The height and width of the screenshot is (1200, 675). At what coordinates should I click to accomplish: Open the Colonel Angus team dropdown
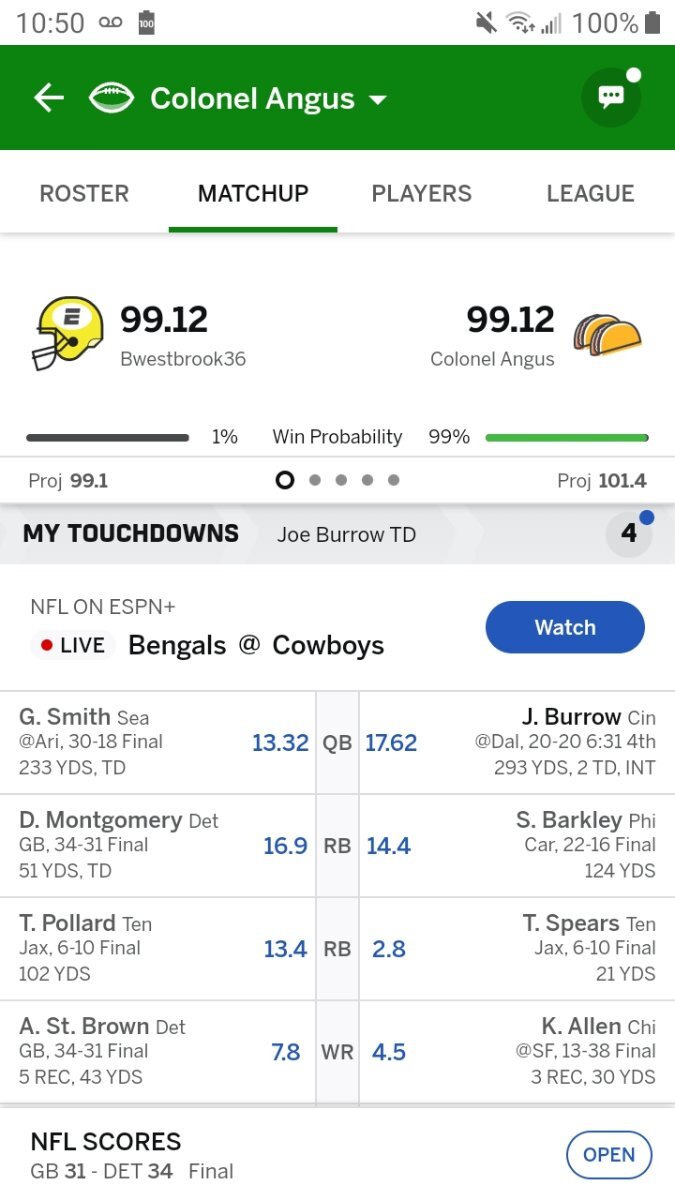point(376,99)
